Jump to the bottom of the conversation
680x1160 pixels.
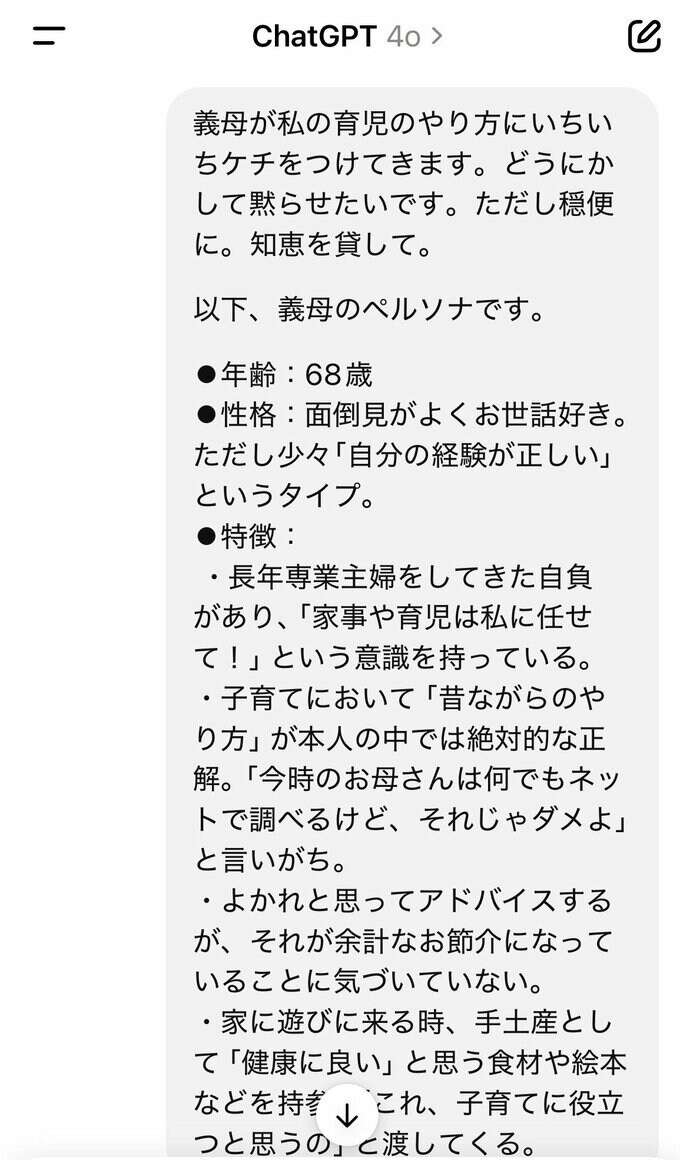click(347, 1115)
